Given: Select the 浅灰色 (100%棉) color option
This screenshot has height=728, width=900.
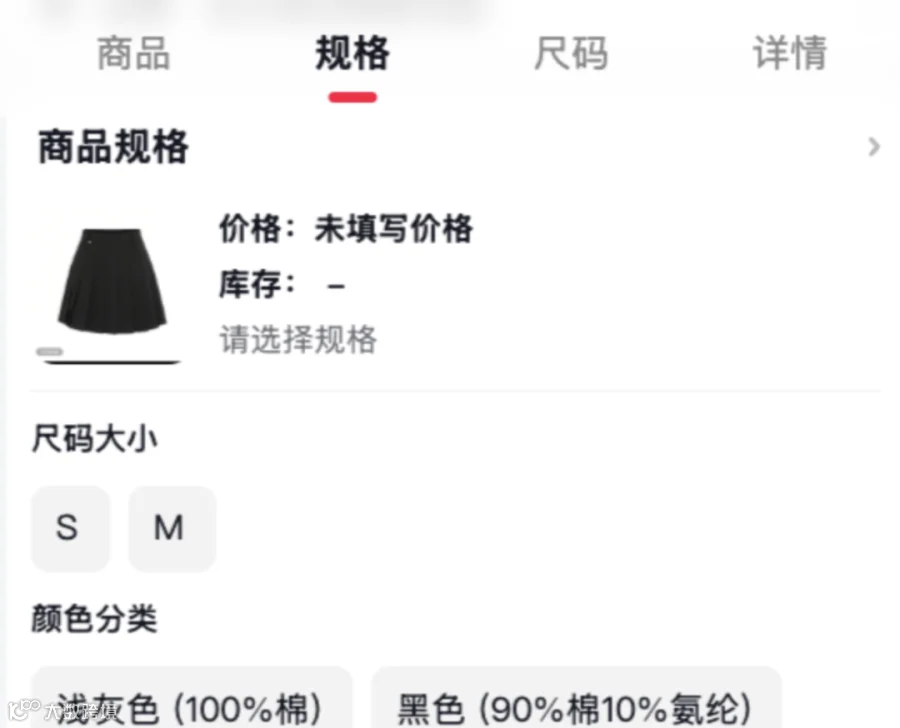Looking at the screenshot, I should [192, 700].
